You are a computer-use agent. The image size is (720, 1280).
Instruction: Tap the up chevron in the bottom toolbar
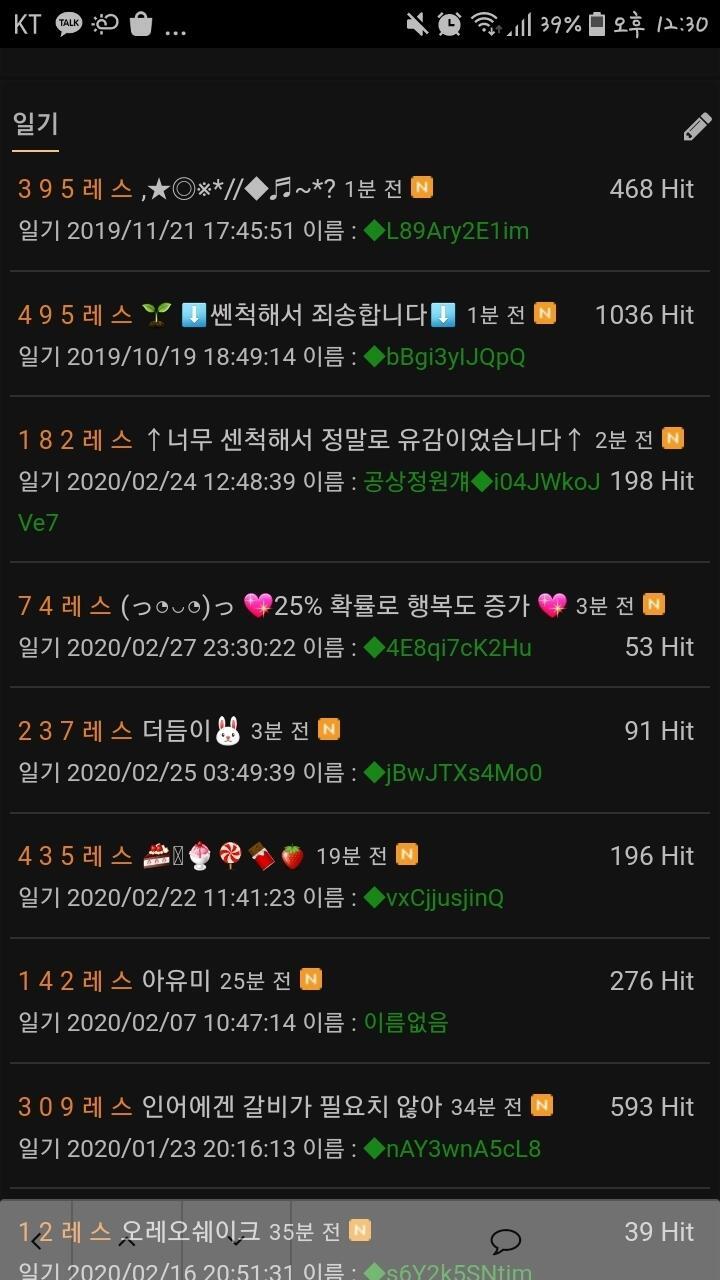pyautogui.click(x=127, y=1242)
